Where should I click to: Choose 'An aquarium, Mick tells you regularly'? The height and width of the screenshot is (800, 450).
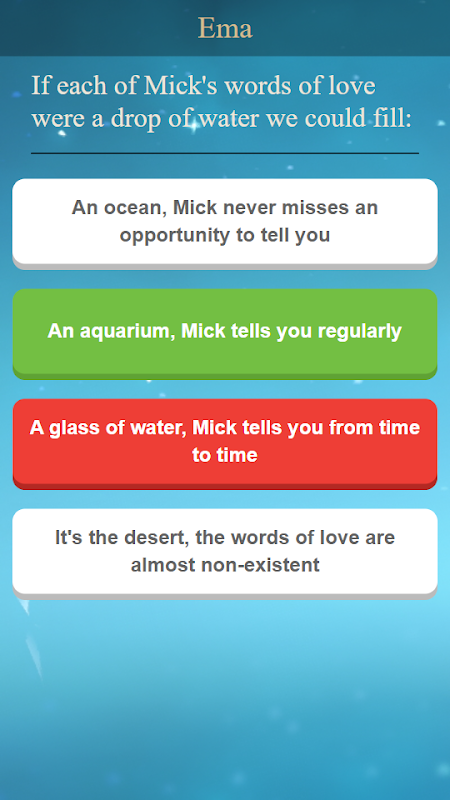(224, 333)
